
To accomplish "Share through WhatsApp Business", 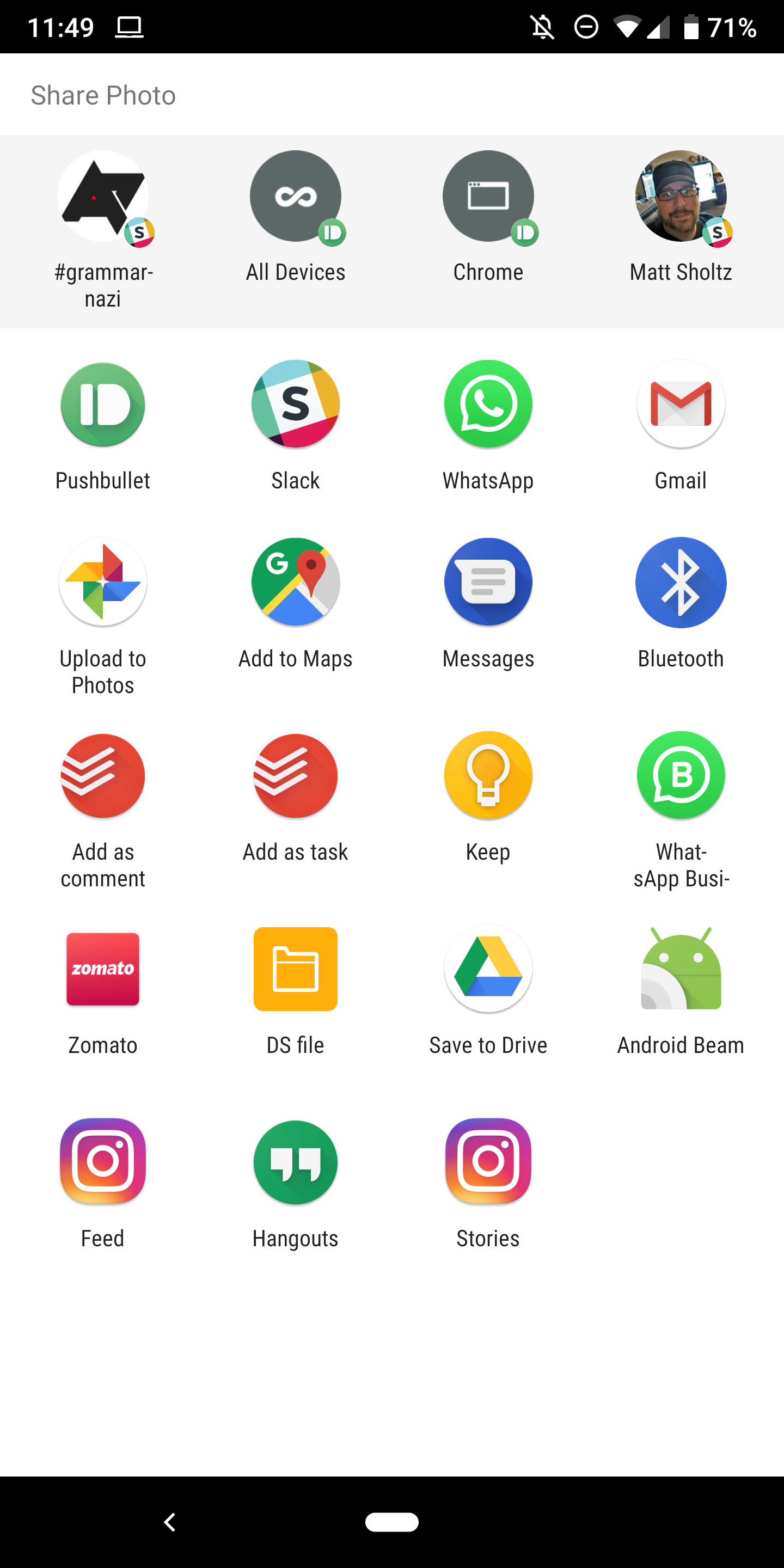I will click(680, 775).
